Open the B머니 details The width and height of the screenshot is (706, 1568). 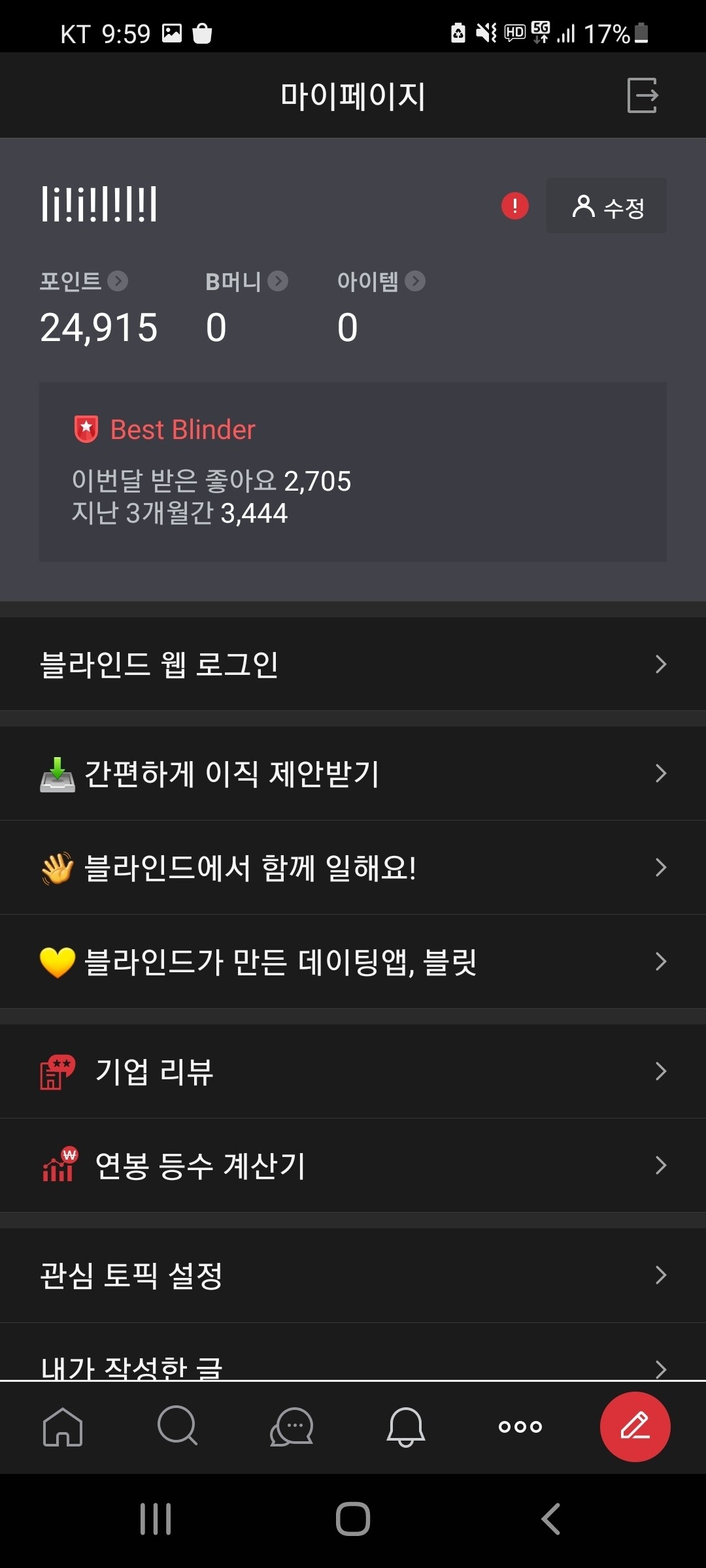[246, 282]
